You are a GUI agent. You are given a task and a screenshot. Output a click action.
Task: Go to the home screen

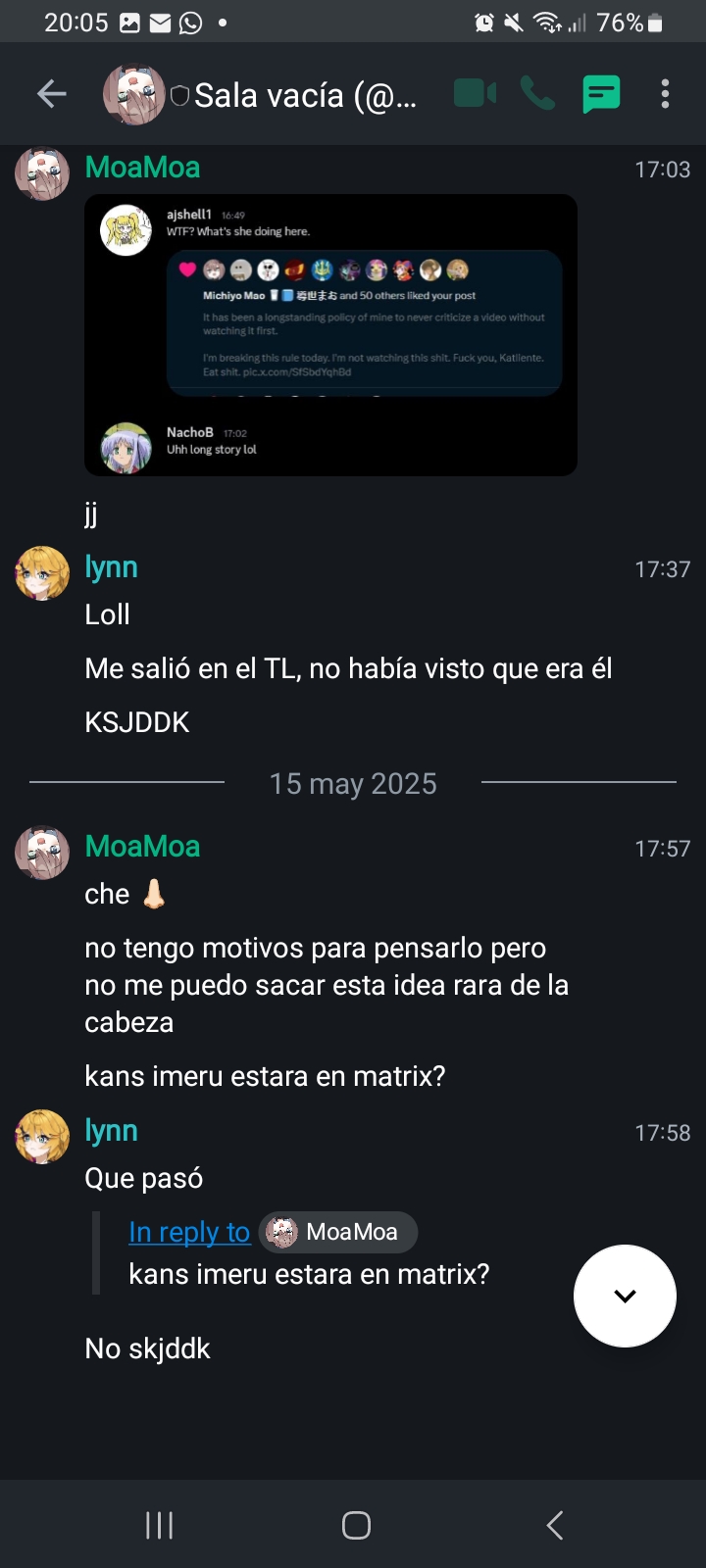coord(356,1525)
